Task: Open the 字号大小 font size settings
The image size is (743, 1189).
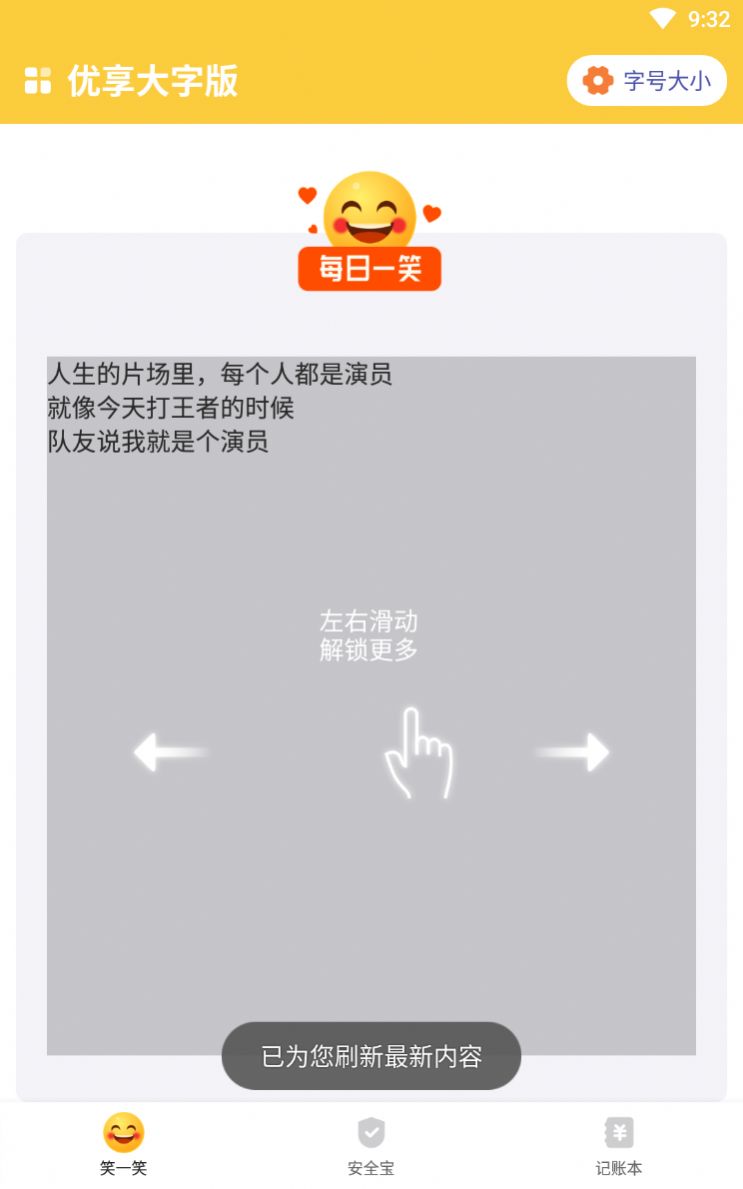Action: [x=647, y=81]
